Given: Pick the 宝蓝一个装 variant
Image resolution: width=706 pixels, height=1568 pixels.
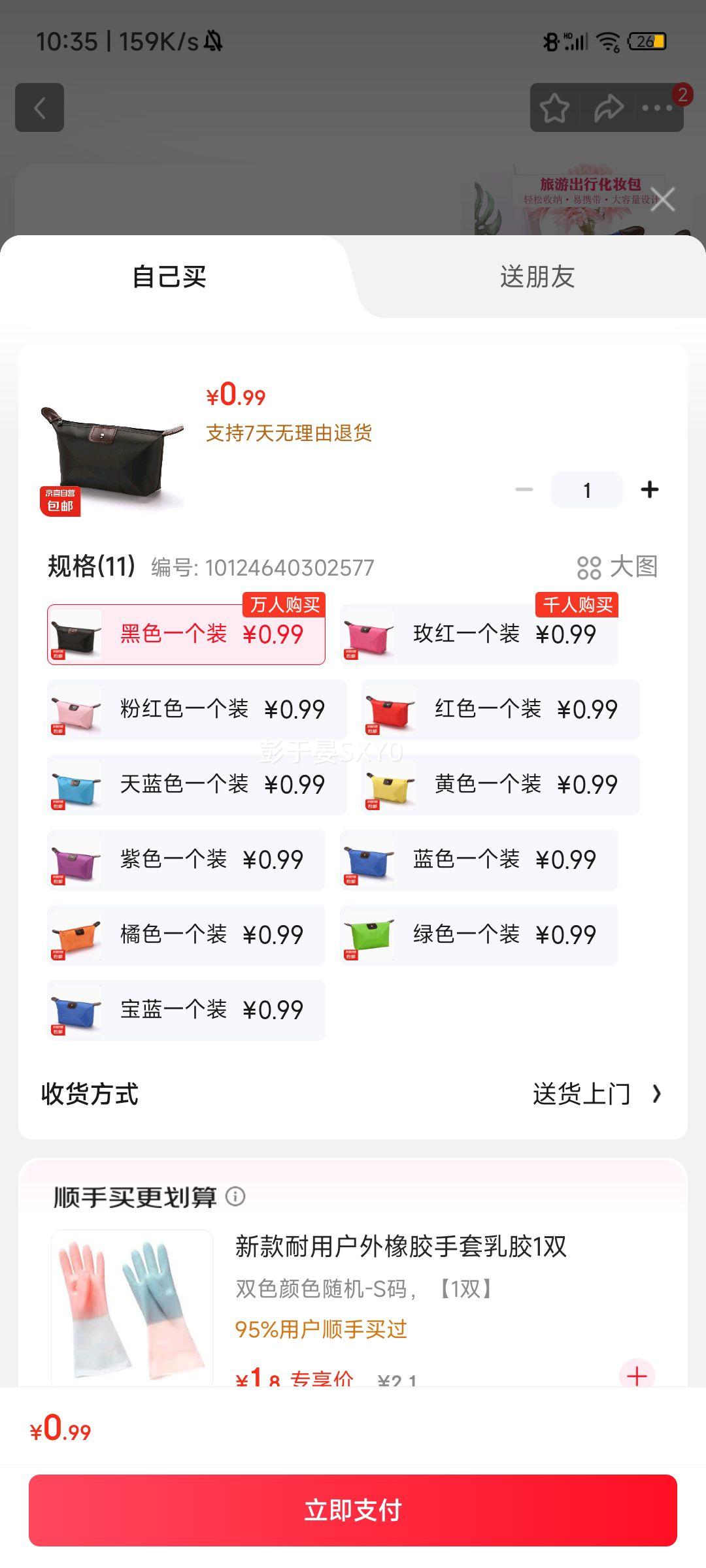Looking at the screenshot, I should (x=186, y=1010).
